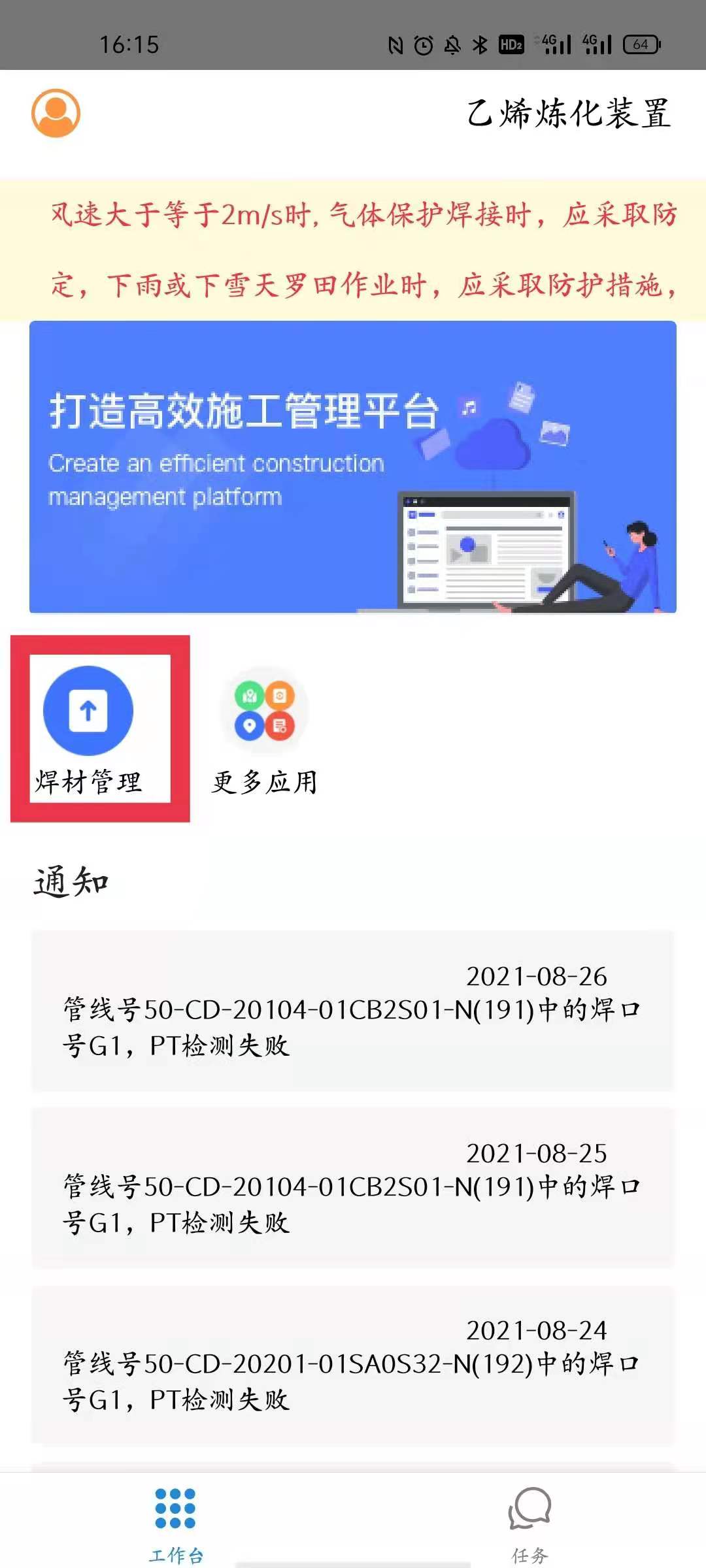Open the 2021-08-24 notification for N(192)

(x=353, y=1364)
